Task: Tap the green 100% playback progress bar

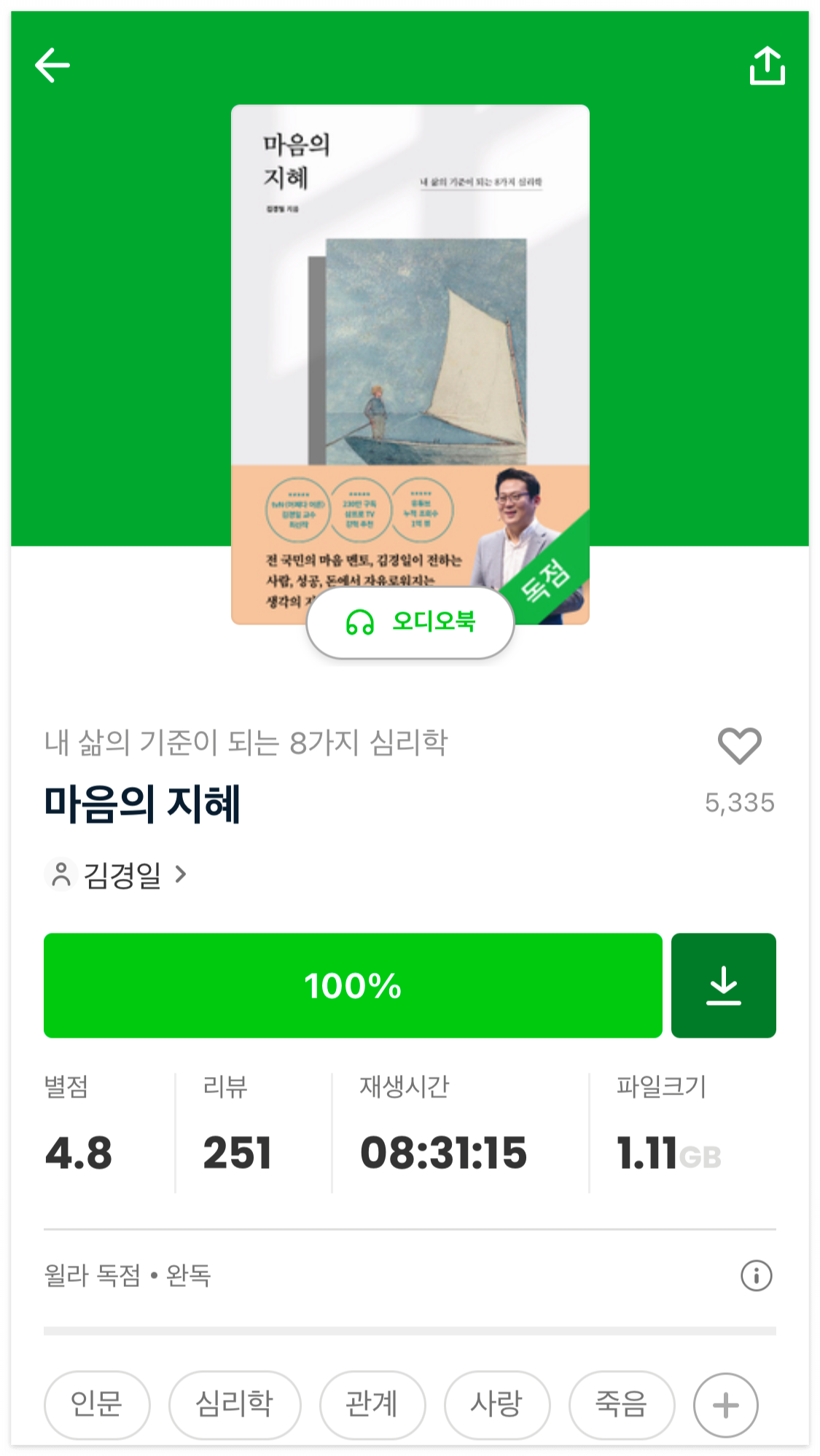Action: point(354,985)
